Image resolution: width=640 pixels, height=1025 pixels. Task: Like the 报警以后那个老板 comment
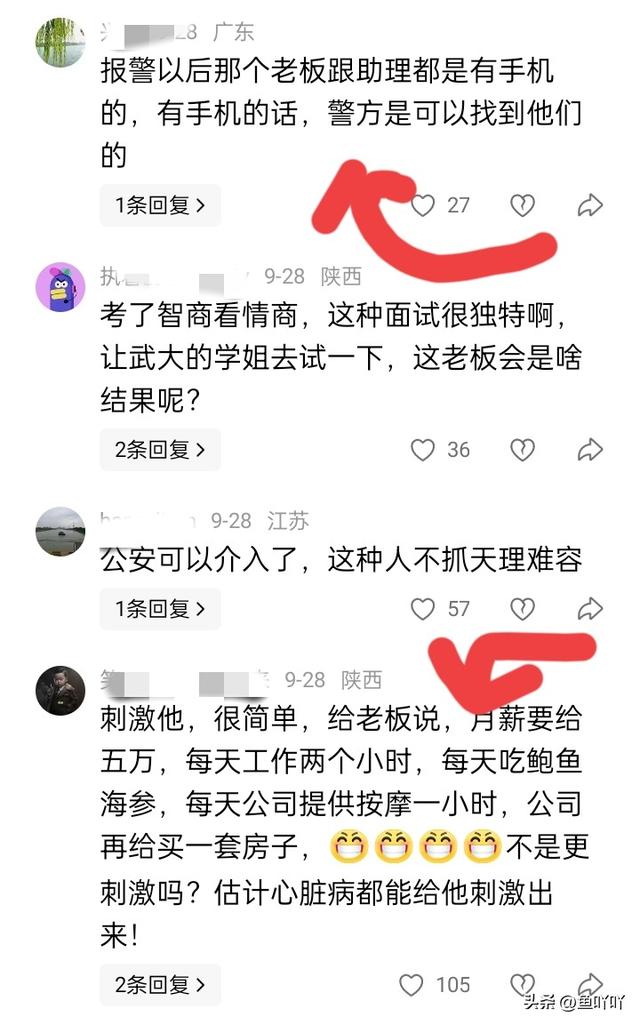point(424,206)
